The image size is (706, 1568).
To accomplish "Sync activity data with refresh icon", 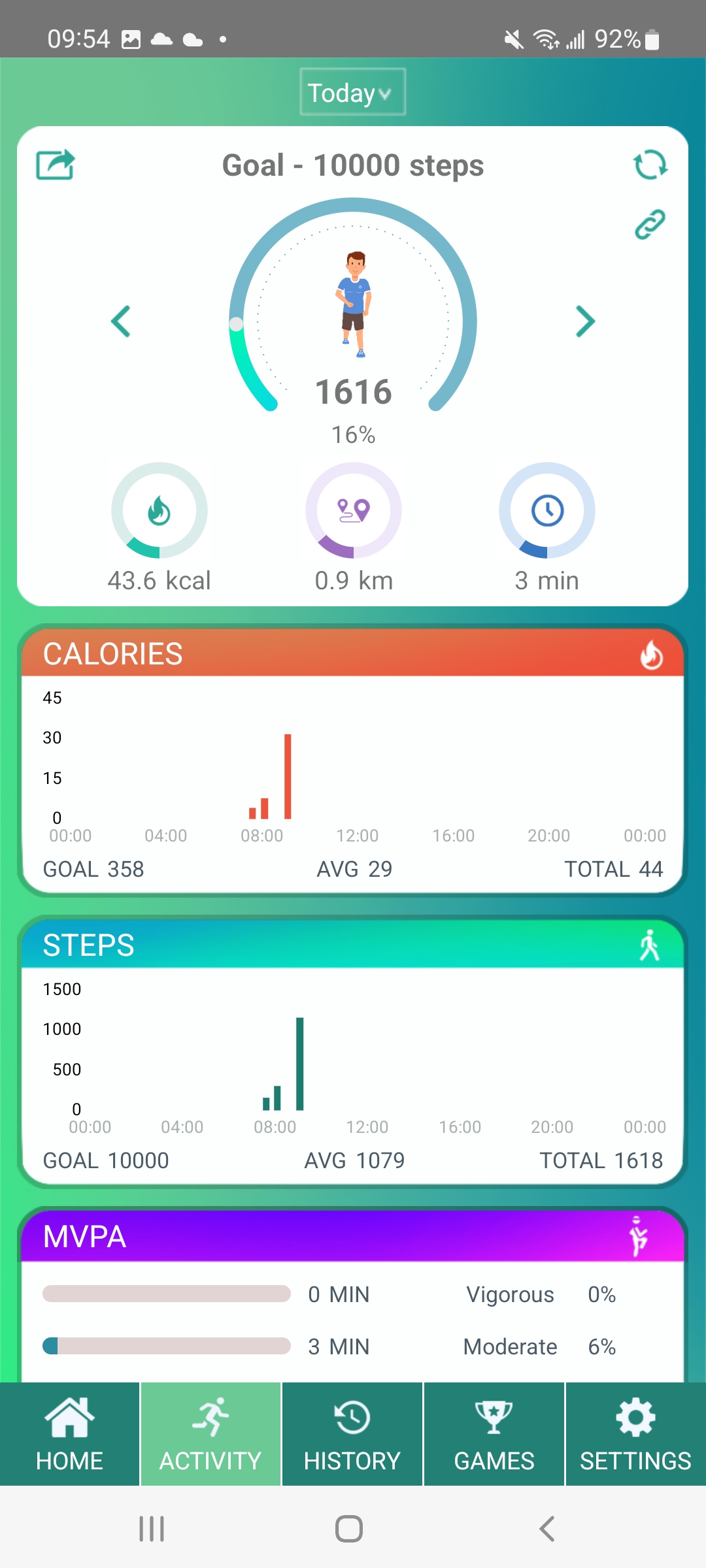I will (x=650, y=165).
